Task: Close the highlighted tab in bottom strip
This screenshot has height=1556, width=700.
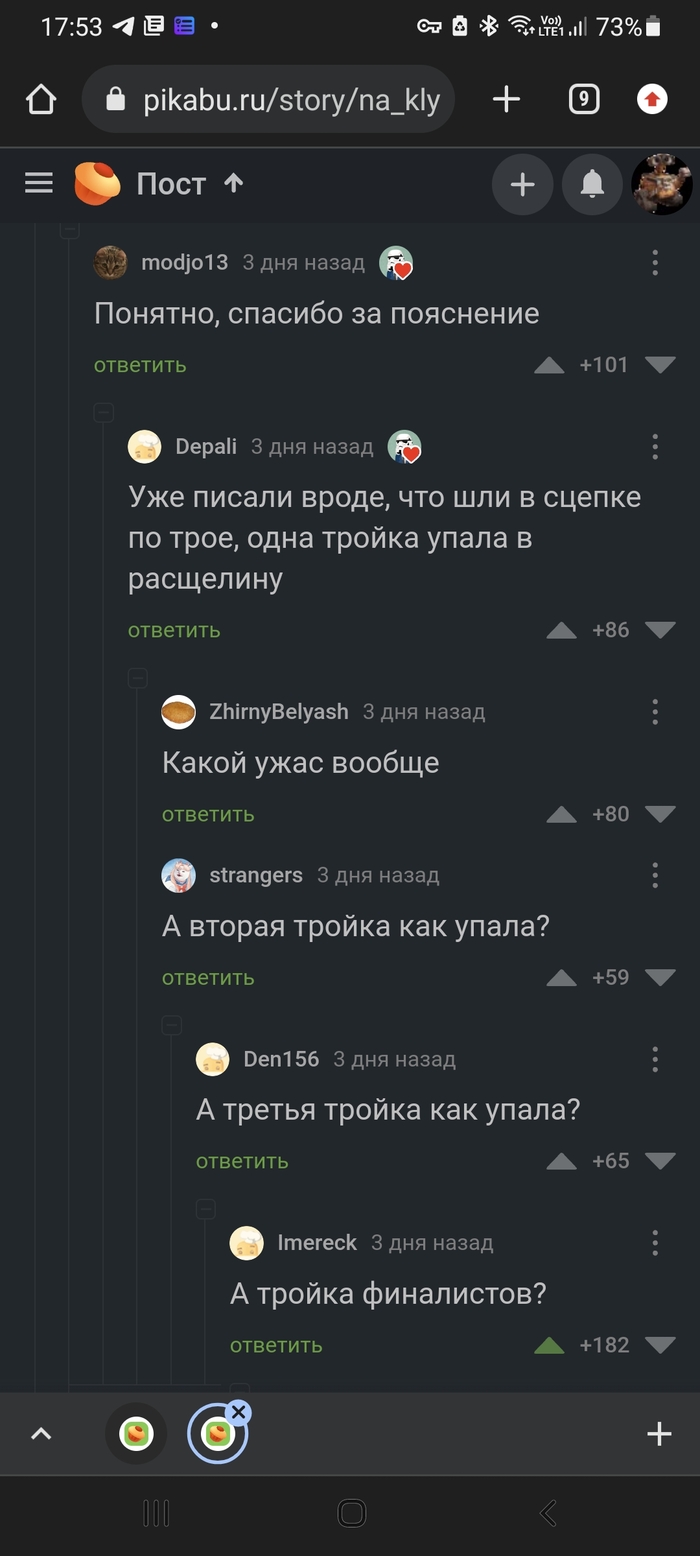Action: (238, 1412)
